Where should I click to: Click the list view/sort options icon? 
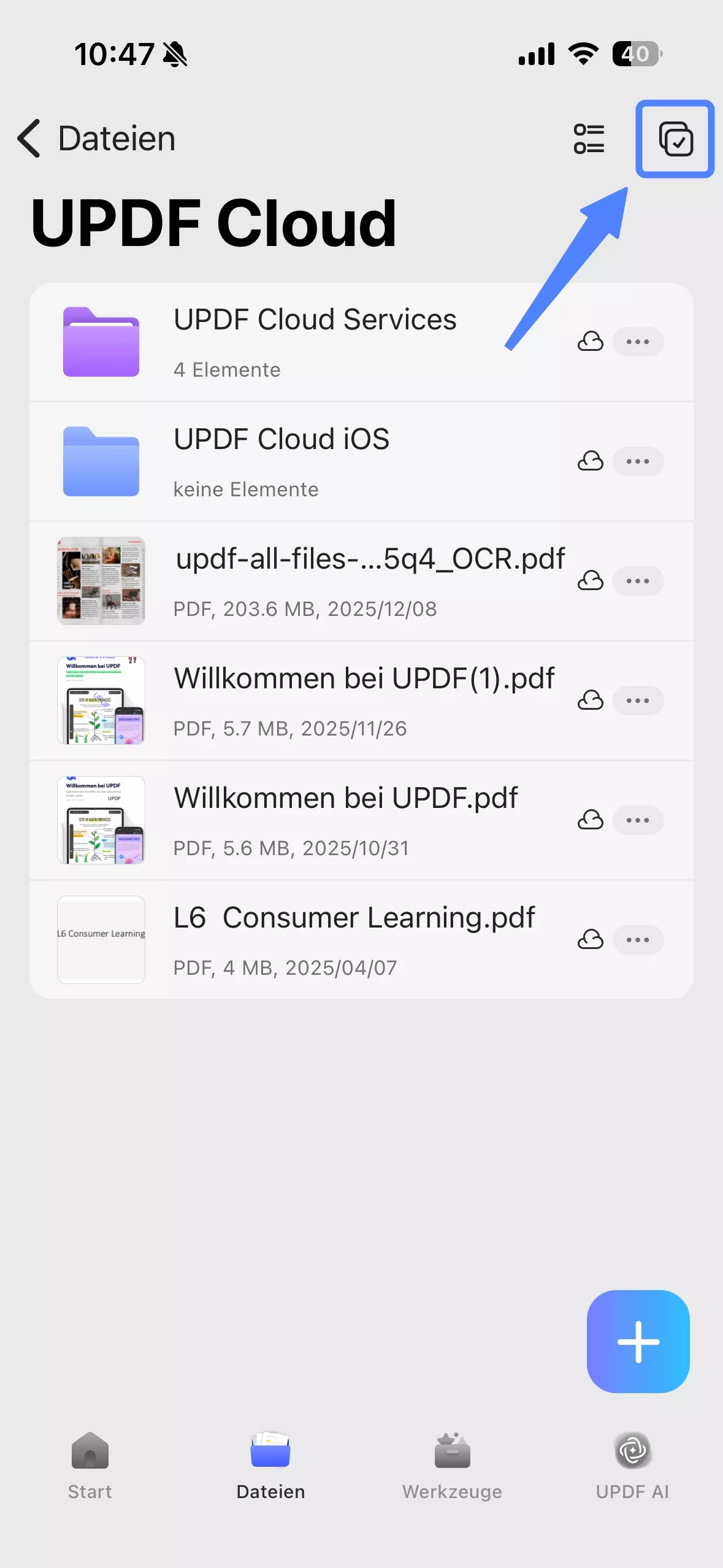tap(588, 139)
